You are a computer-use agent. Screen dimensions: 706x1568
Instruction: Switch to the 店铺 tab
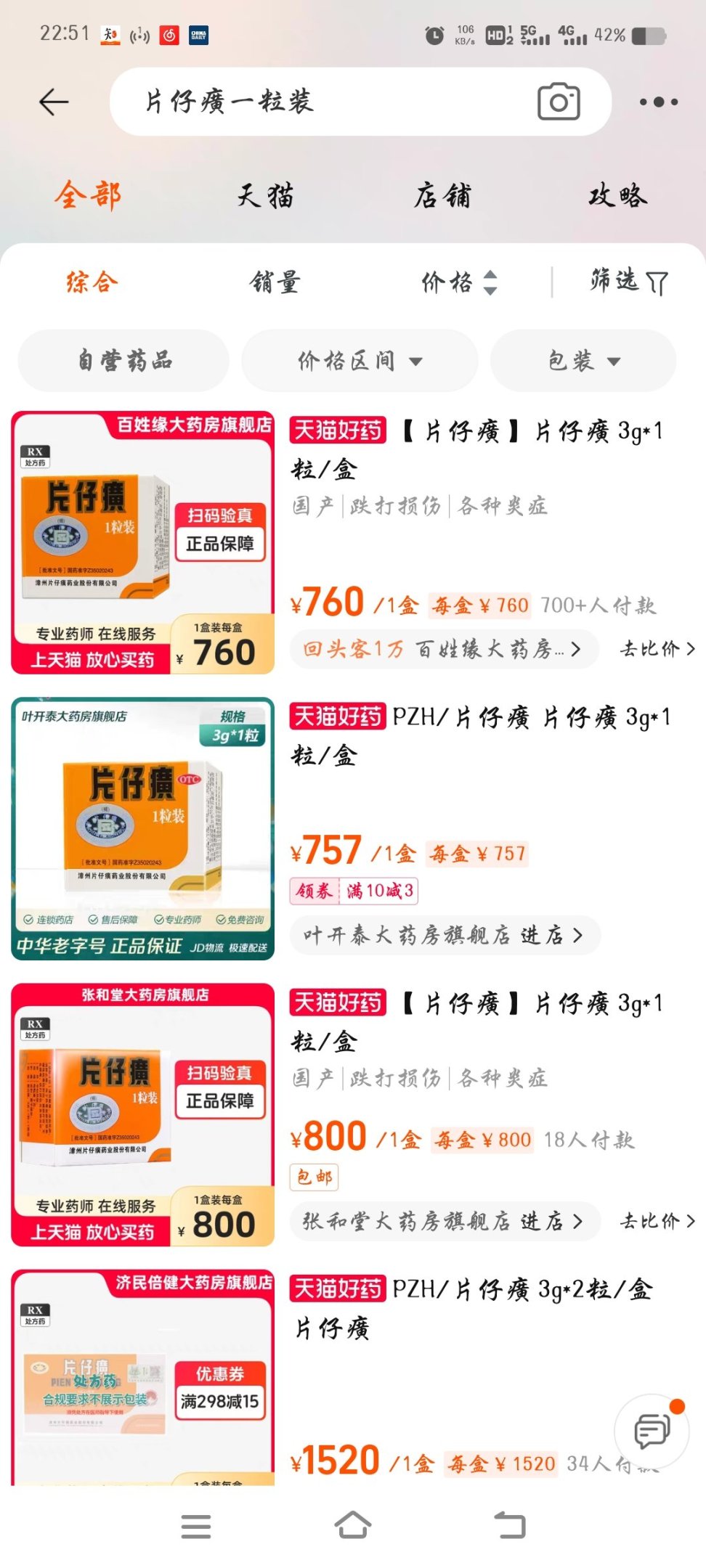[442, 196]
